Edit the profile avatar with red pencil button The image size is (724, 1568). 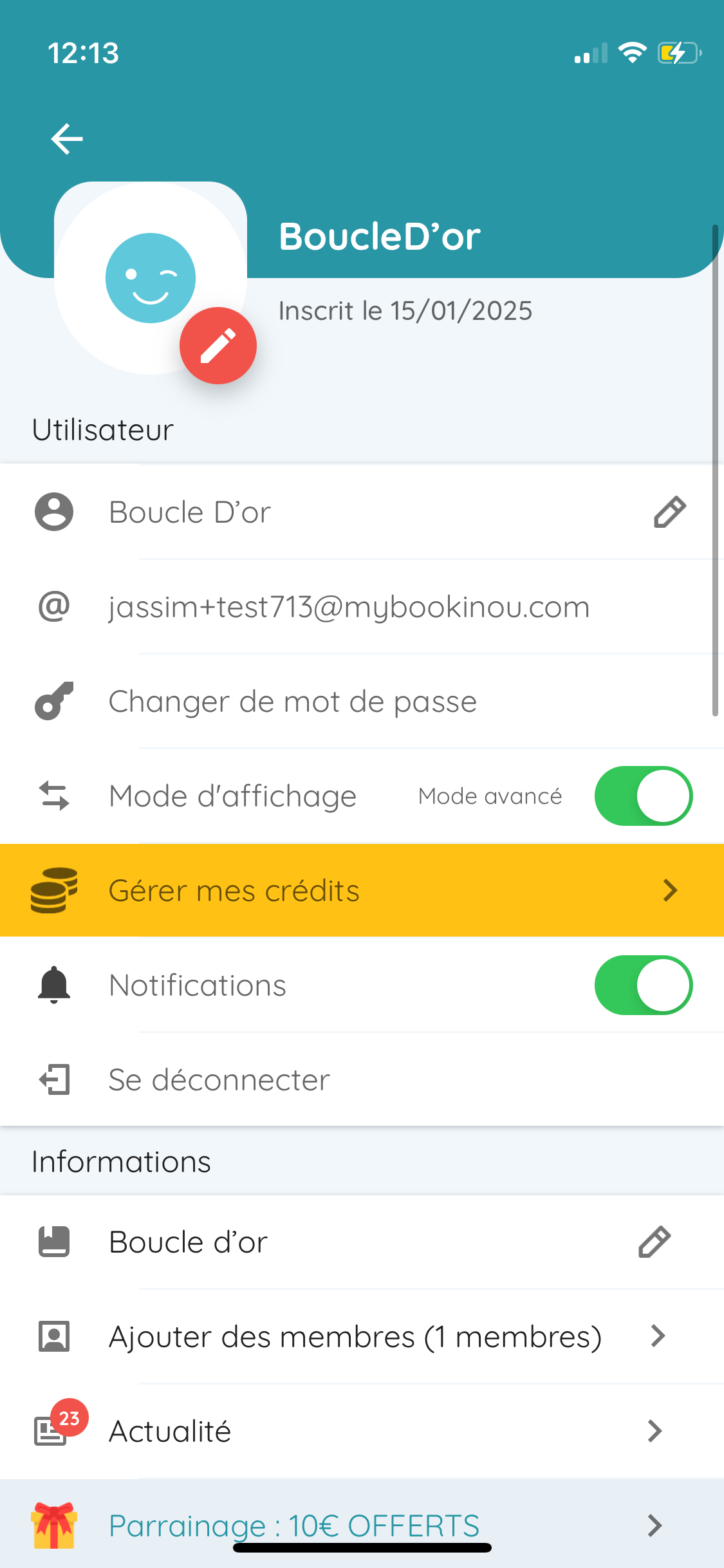(x=218, y=346)
